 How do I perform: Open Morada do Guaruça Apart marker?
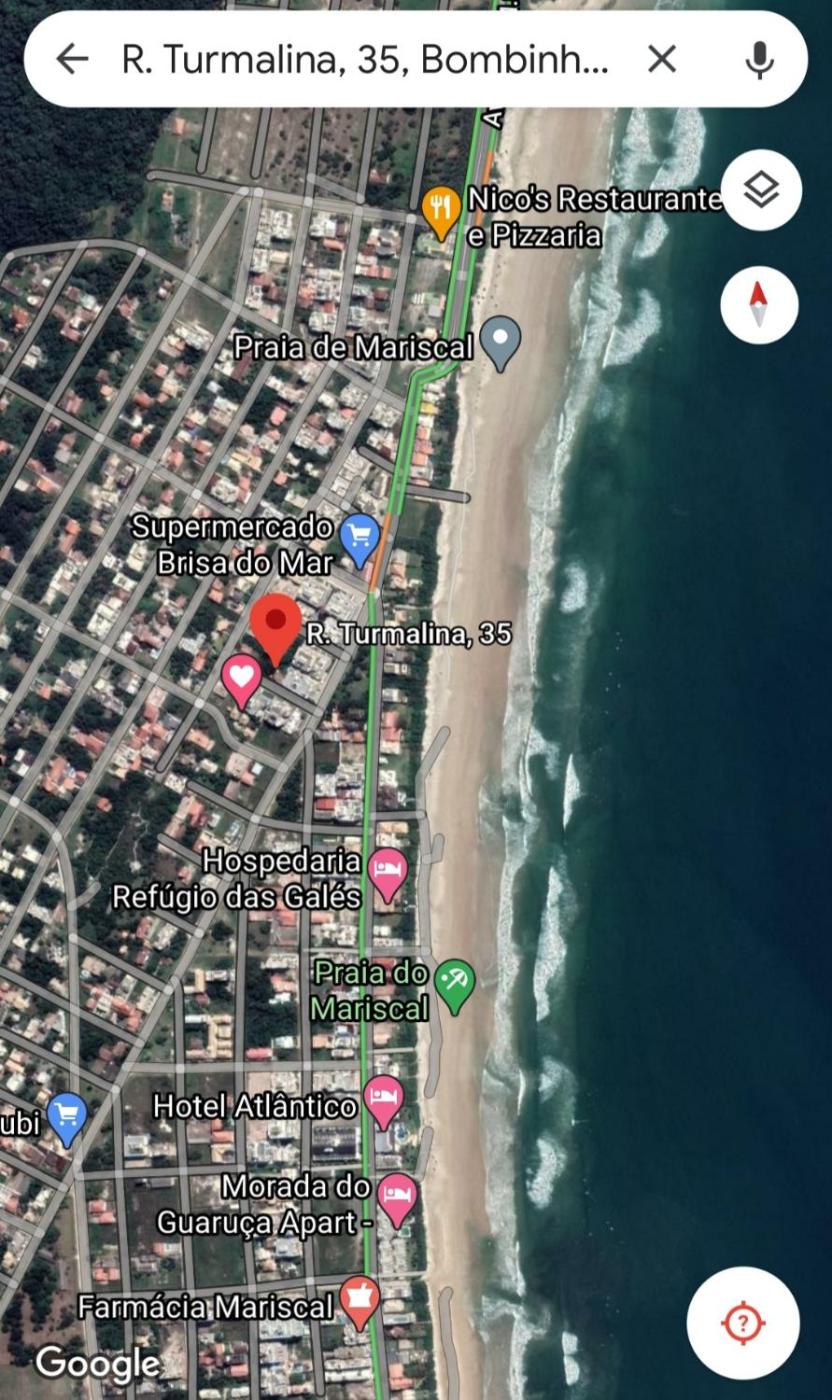tap(398, 1197)
